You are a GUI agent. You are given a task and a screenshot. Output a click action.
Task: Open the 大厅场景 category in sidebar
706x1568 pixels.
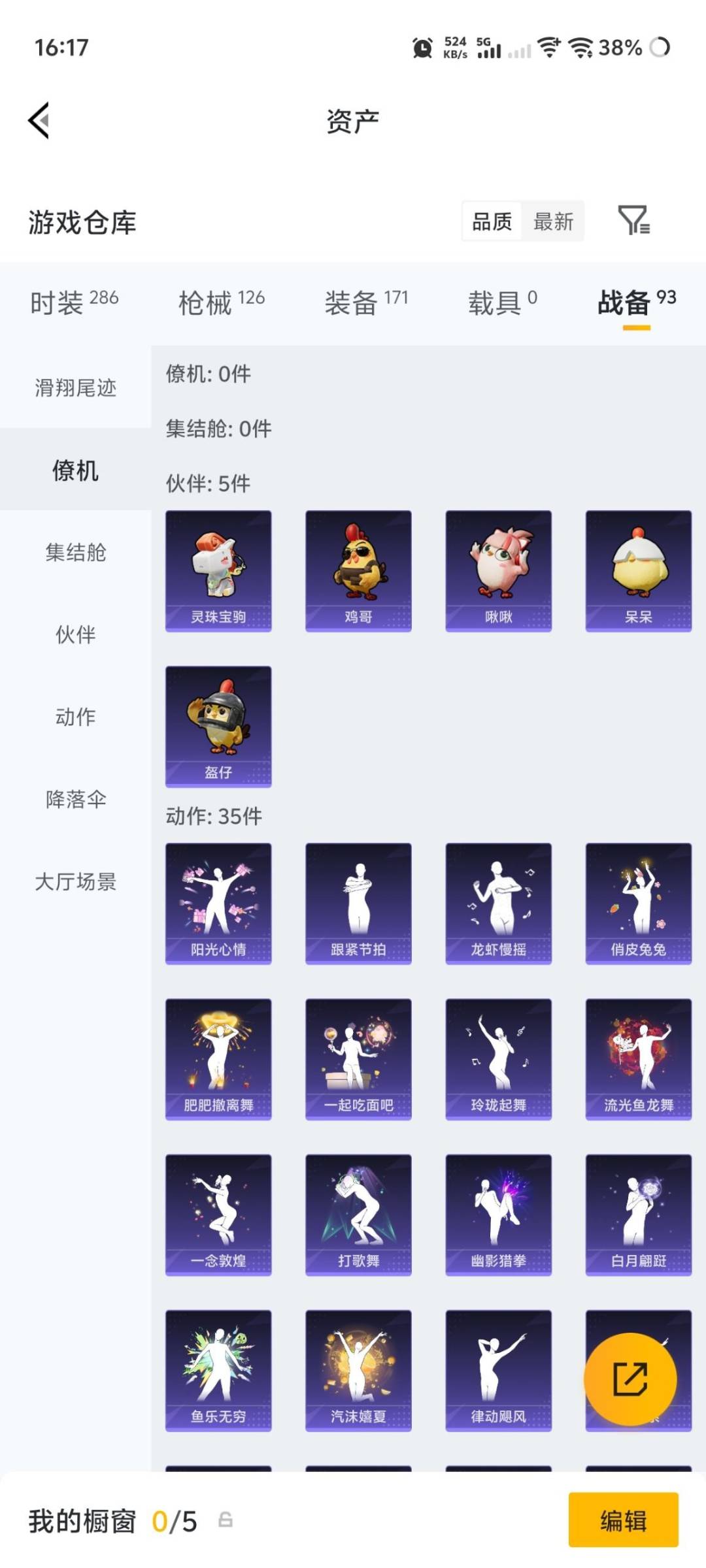74,881
